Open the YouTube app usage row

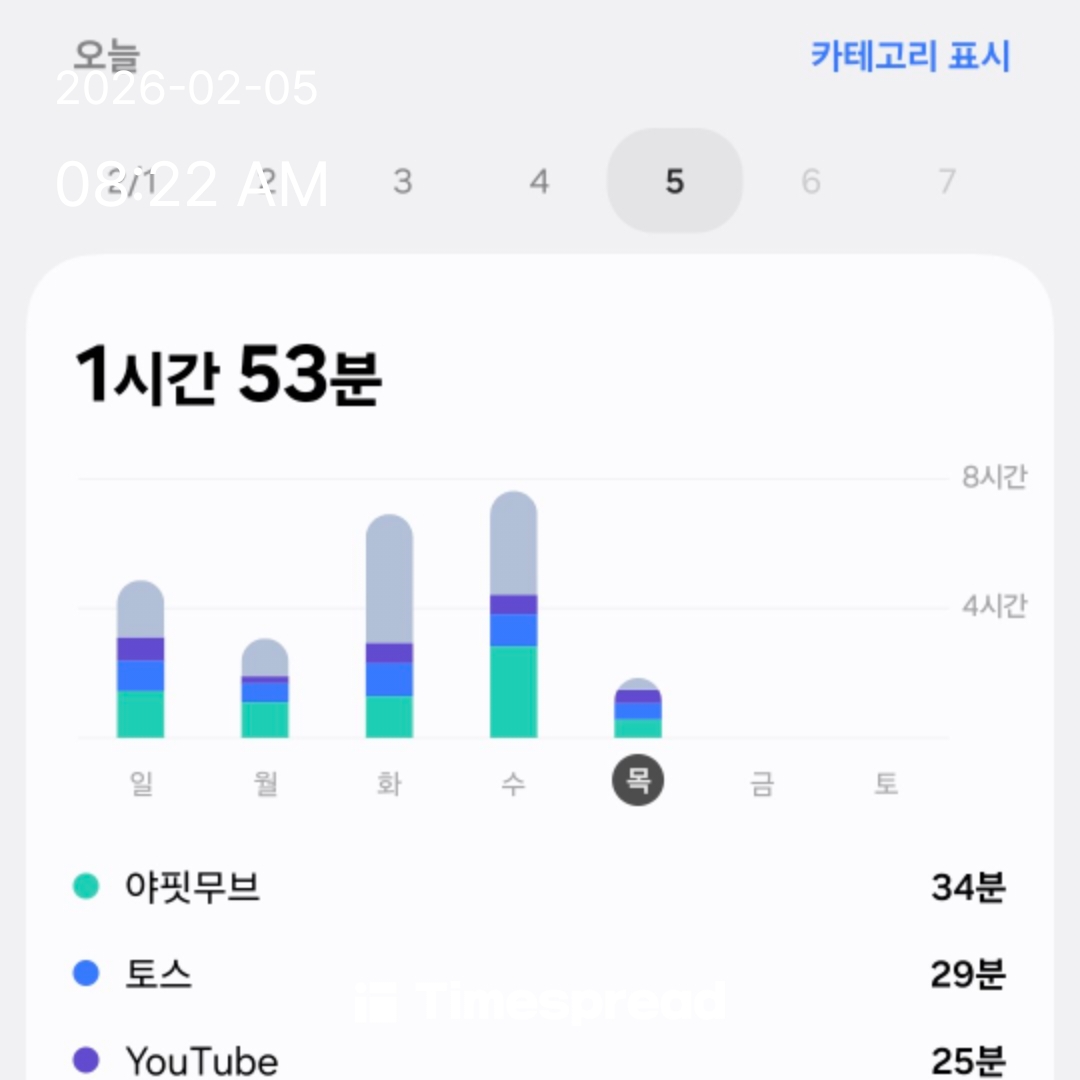[x=540, y=1060]
